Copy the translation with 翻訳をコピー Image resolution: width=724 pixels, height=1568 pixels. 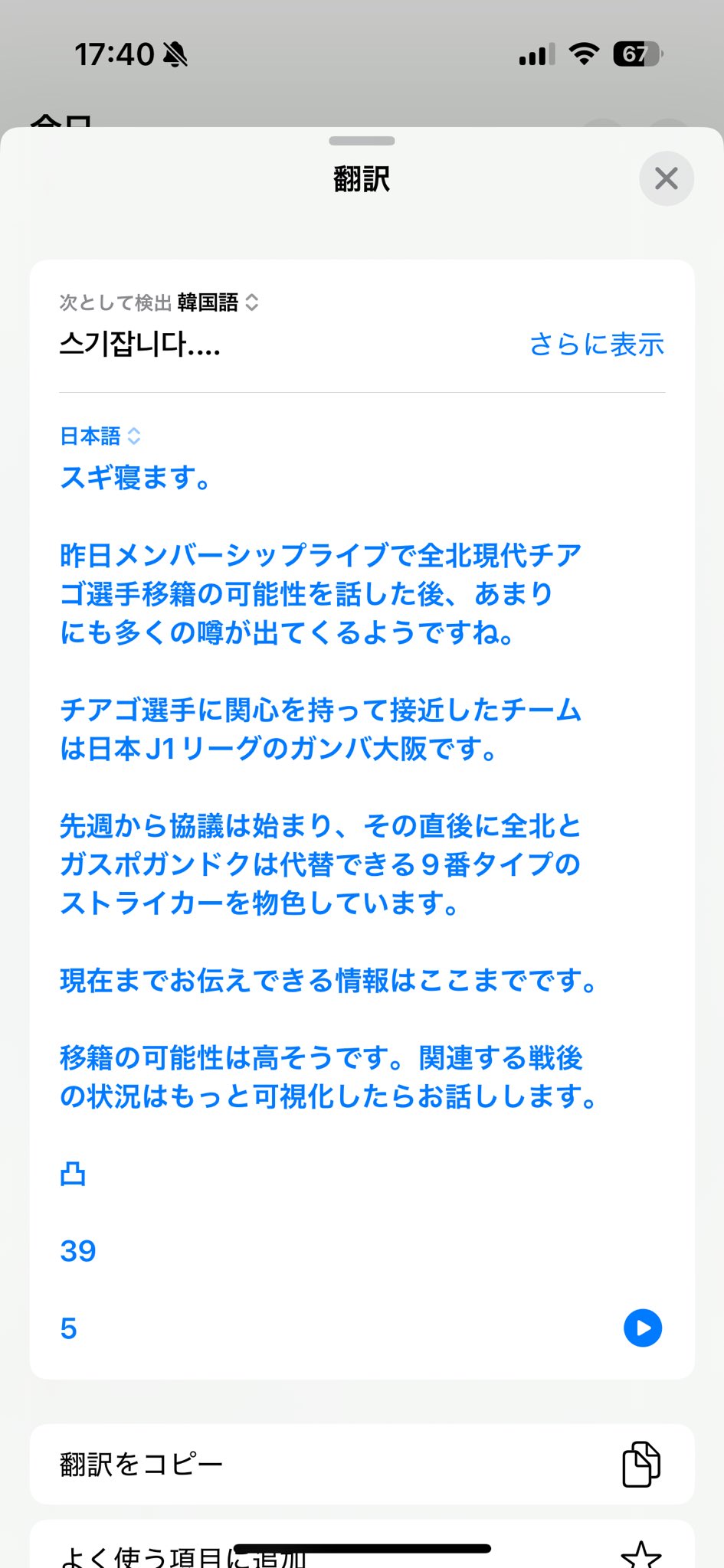click(362, 1465)
